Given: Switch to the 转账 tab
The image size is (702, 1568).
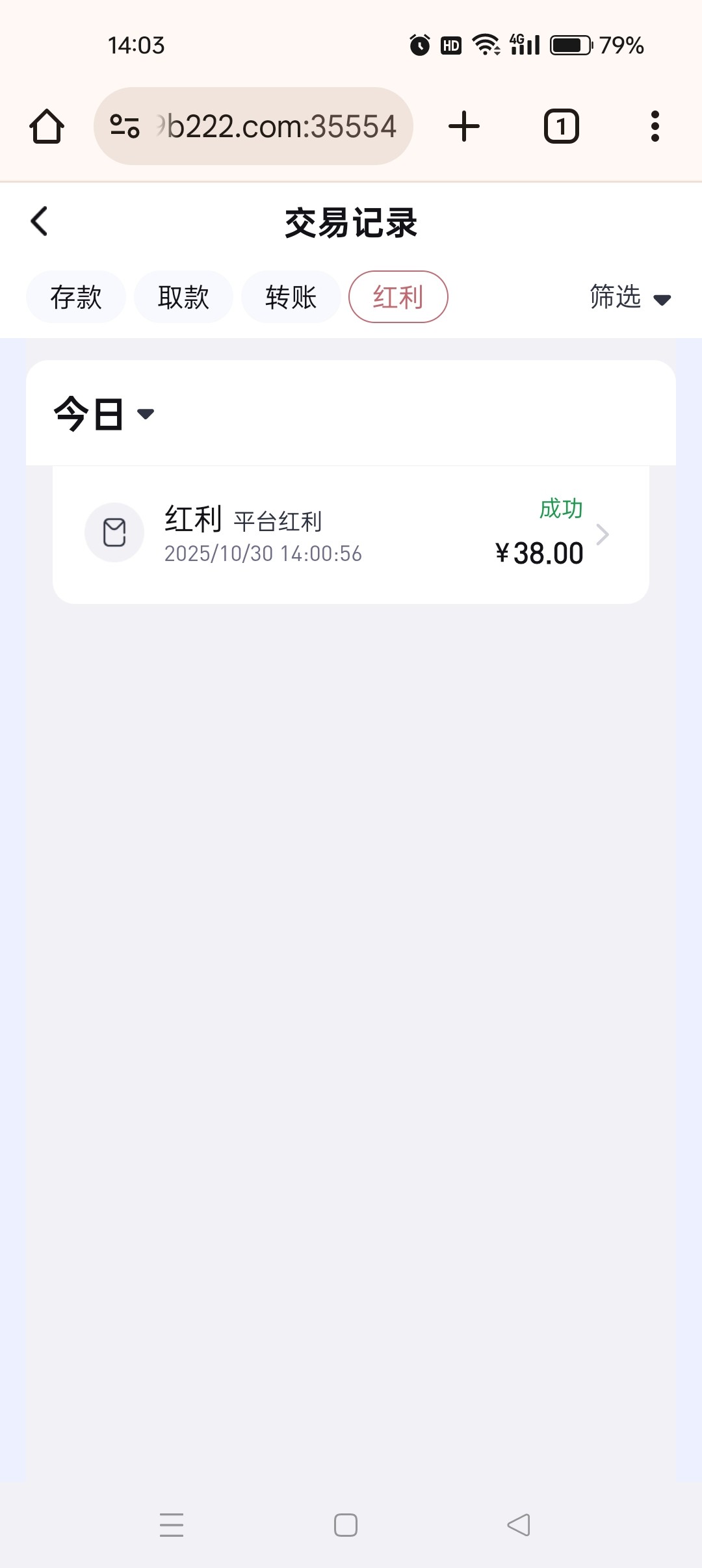Looking at the screenshot, I should (291, 297).
